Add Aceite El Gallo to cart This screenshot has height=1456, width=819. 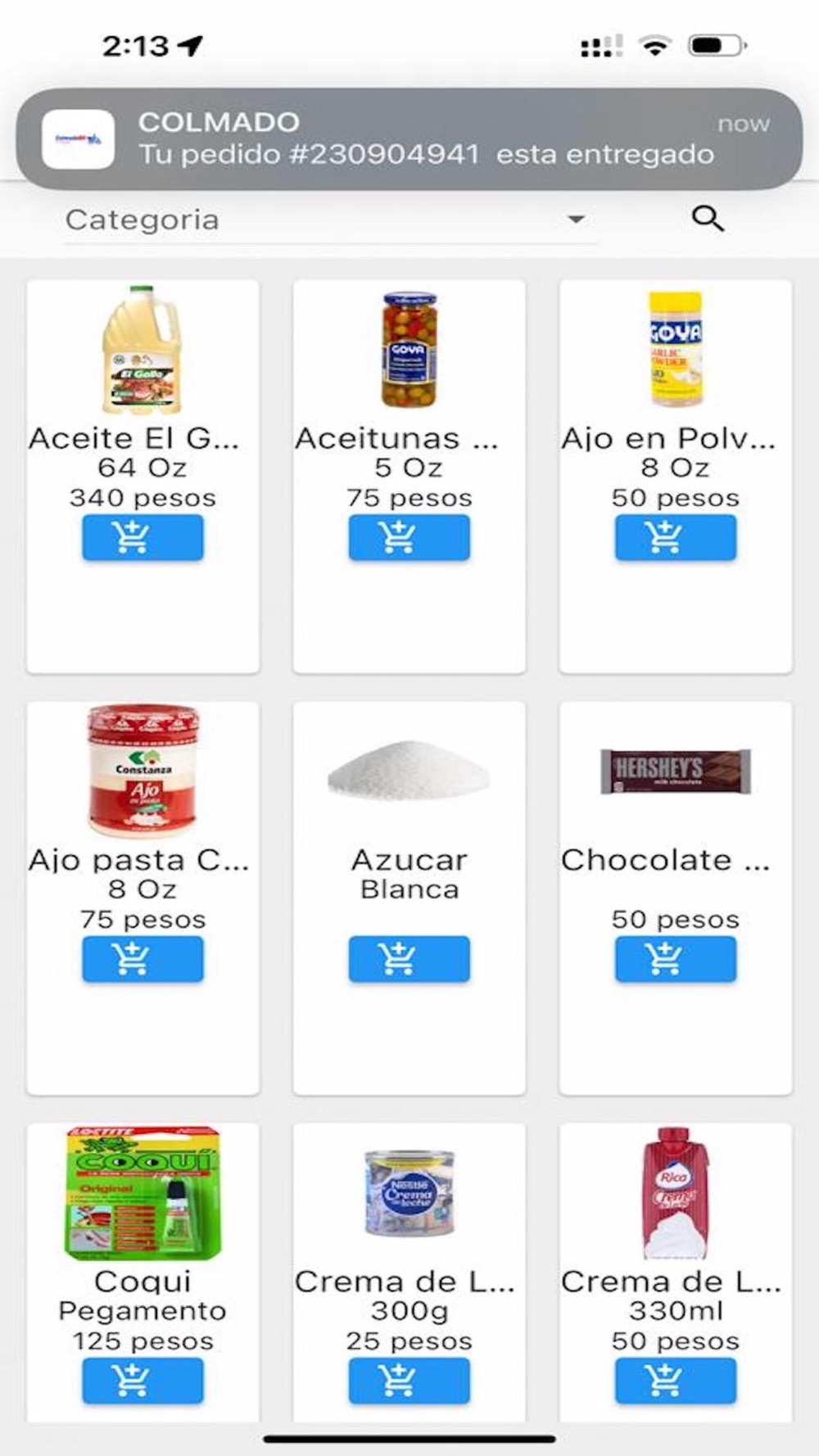coord(143,538)
